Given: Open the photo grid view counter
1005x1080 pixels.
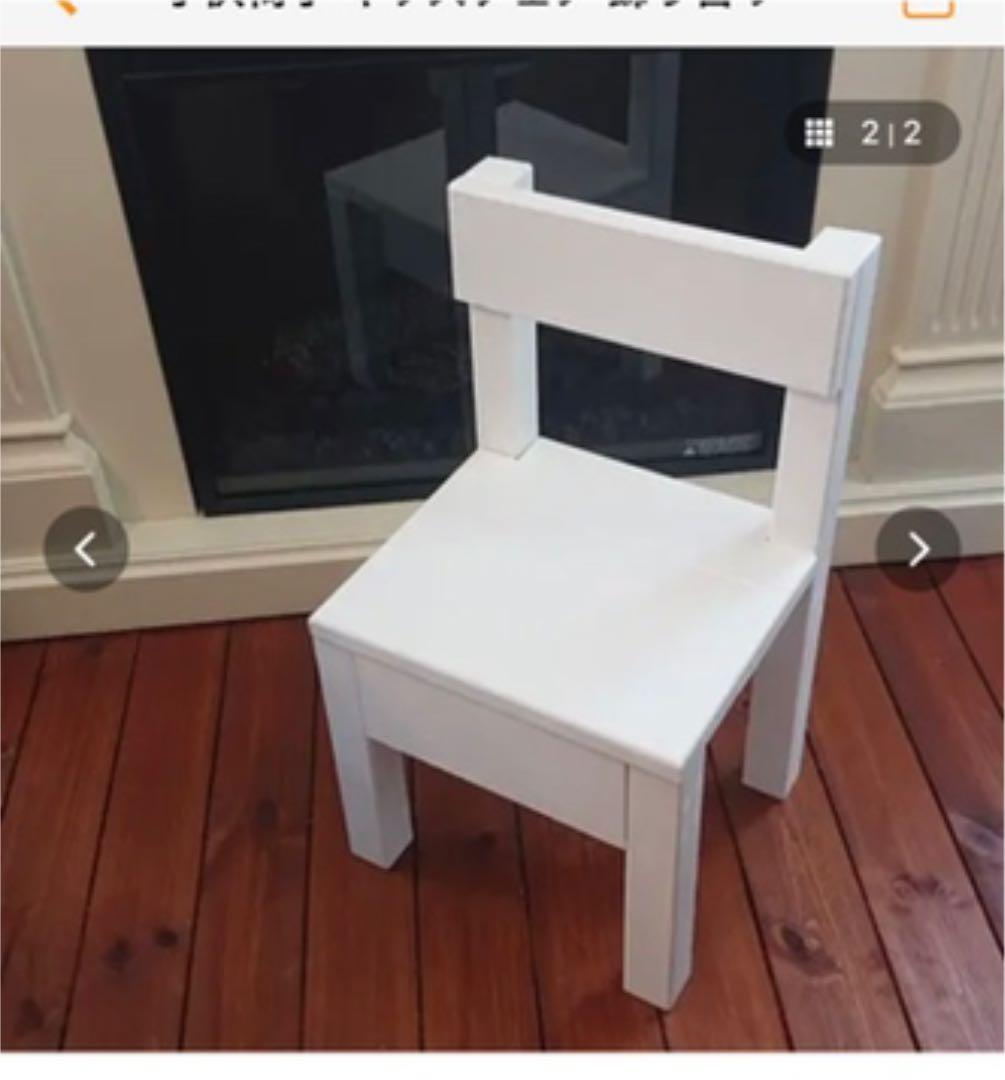Looking at the screenshot, I should (x=872, y=133).
